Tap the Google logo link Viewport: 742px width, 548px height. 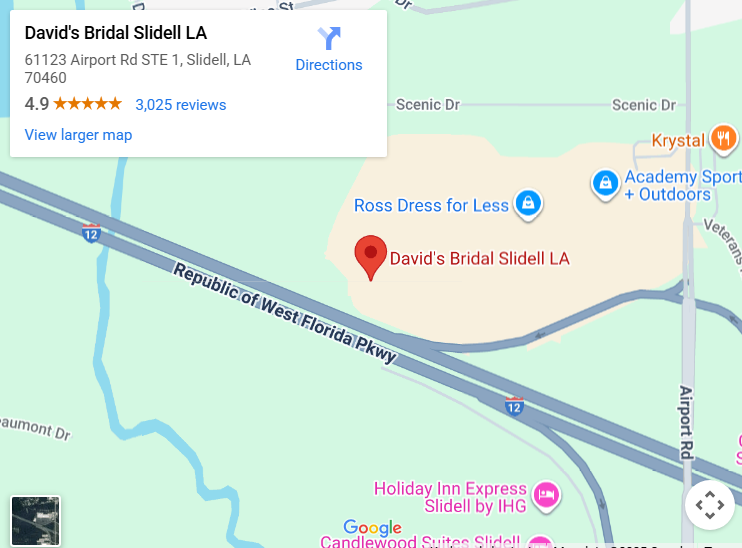[x=372, y=527]
